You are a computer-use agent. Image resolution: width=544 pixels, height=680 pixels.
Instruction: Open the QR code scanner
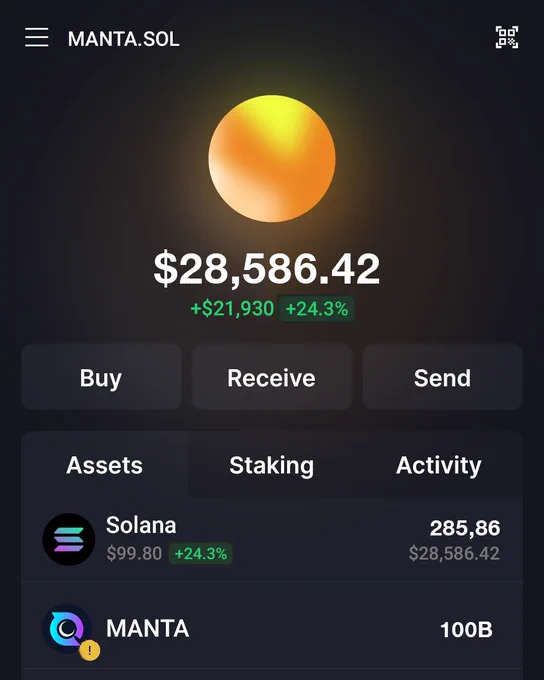click(x=507, y=37)
